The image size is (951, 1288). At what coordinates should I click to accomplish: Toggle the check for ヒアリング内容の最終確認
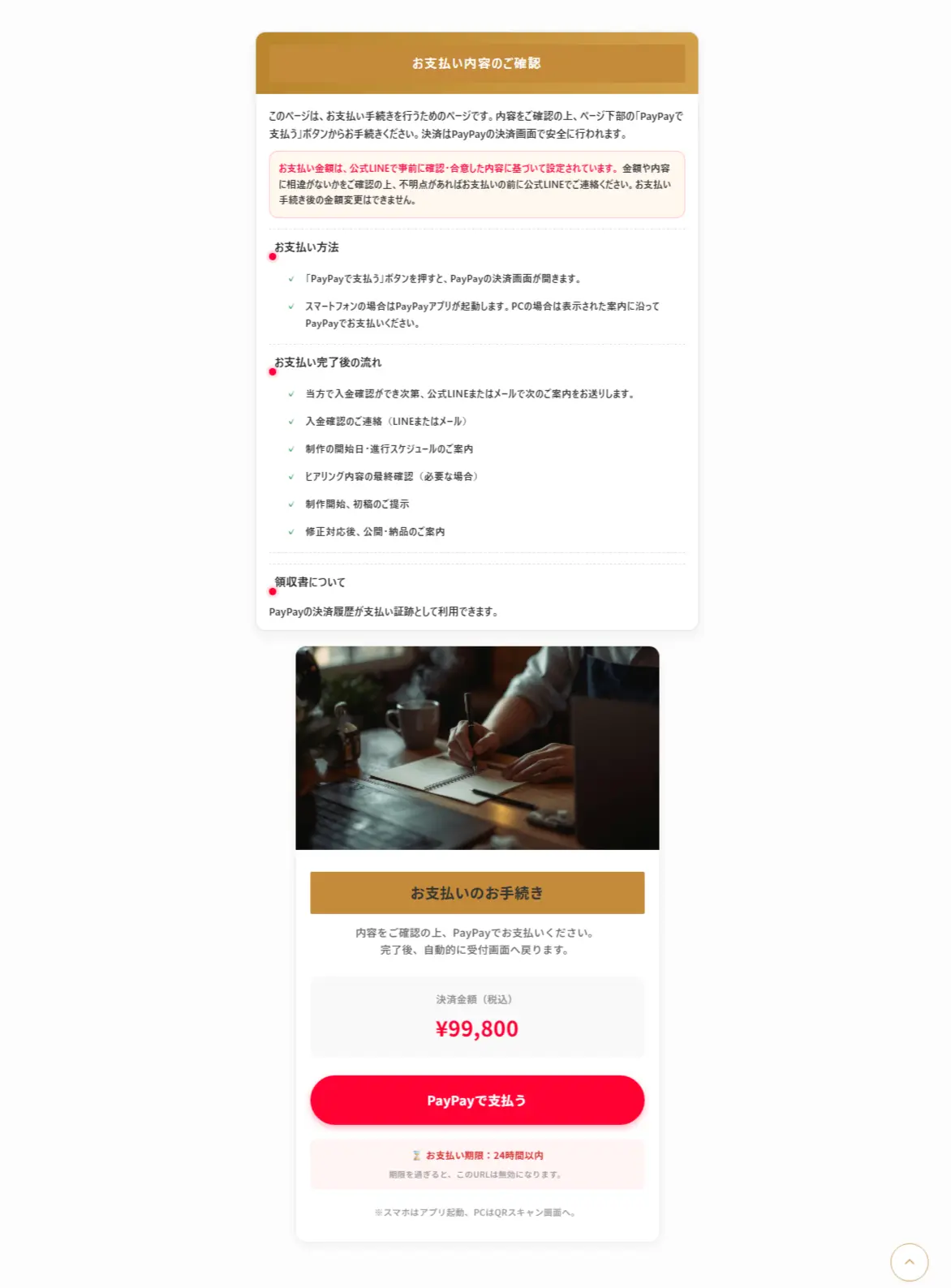click(x=291, y=476)
